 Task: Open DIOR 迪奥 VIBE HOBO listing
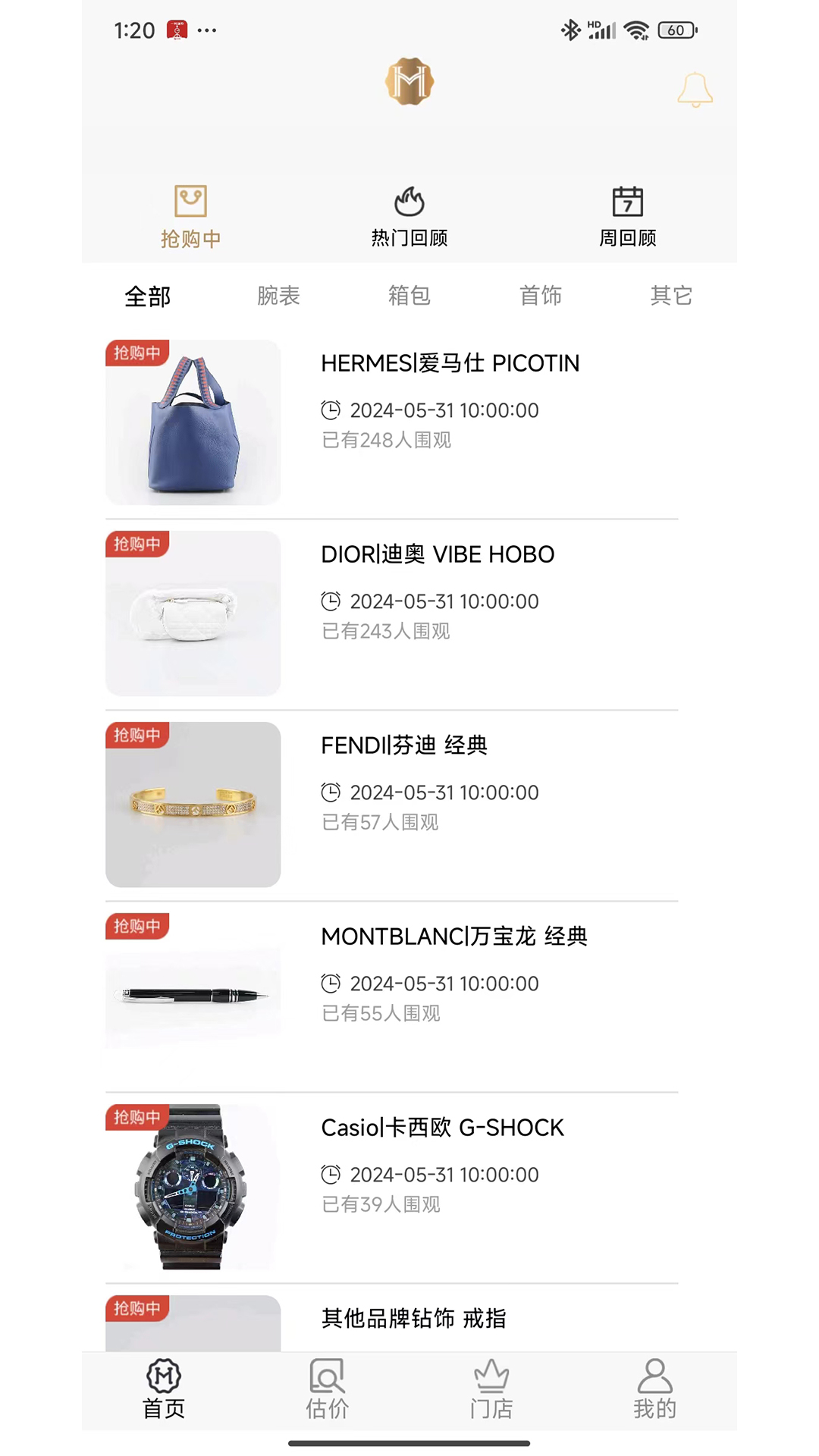click(x=438, y=555)
